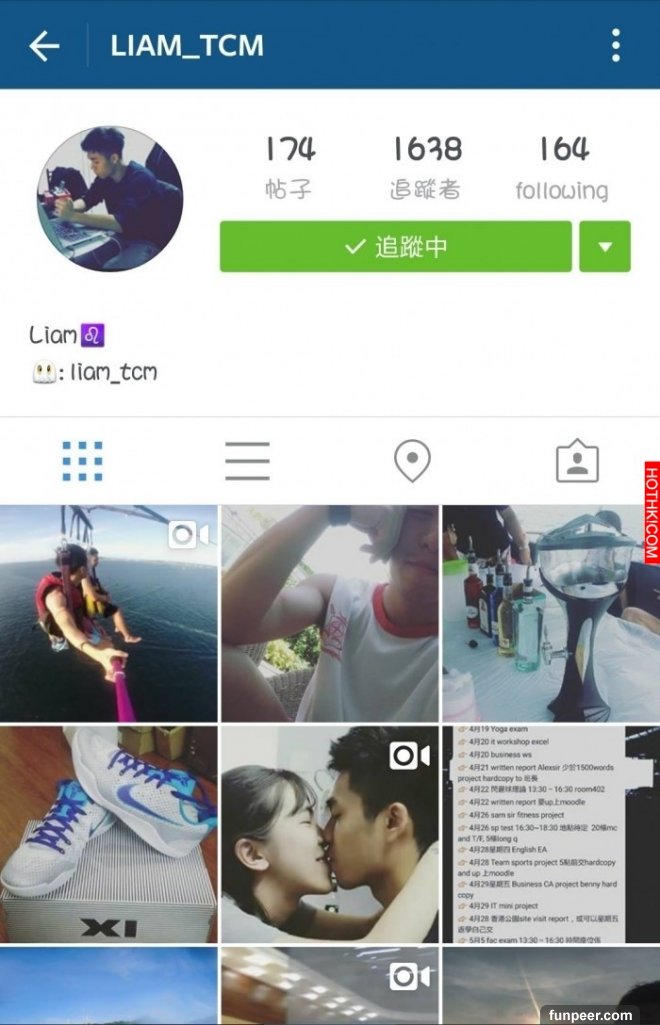Open the post with white red-trimmed shirt
The width and height of the screenshot is (660, 1025).
coord(329,613)
